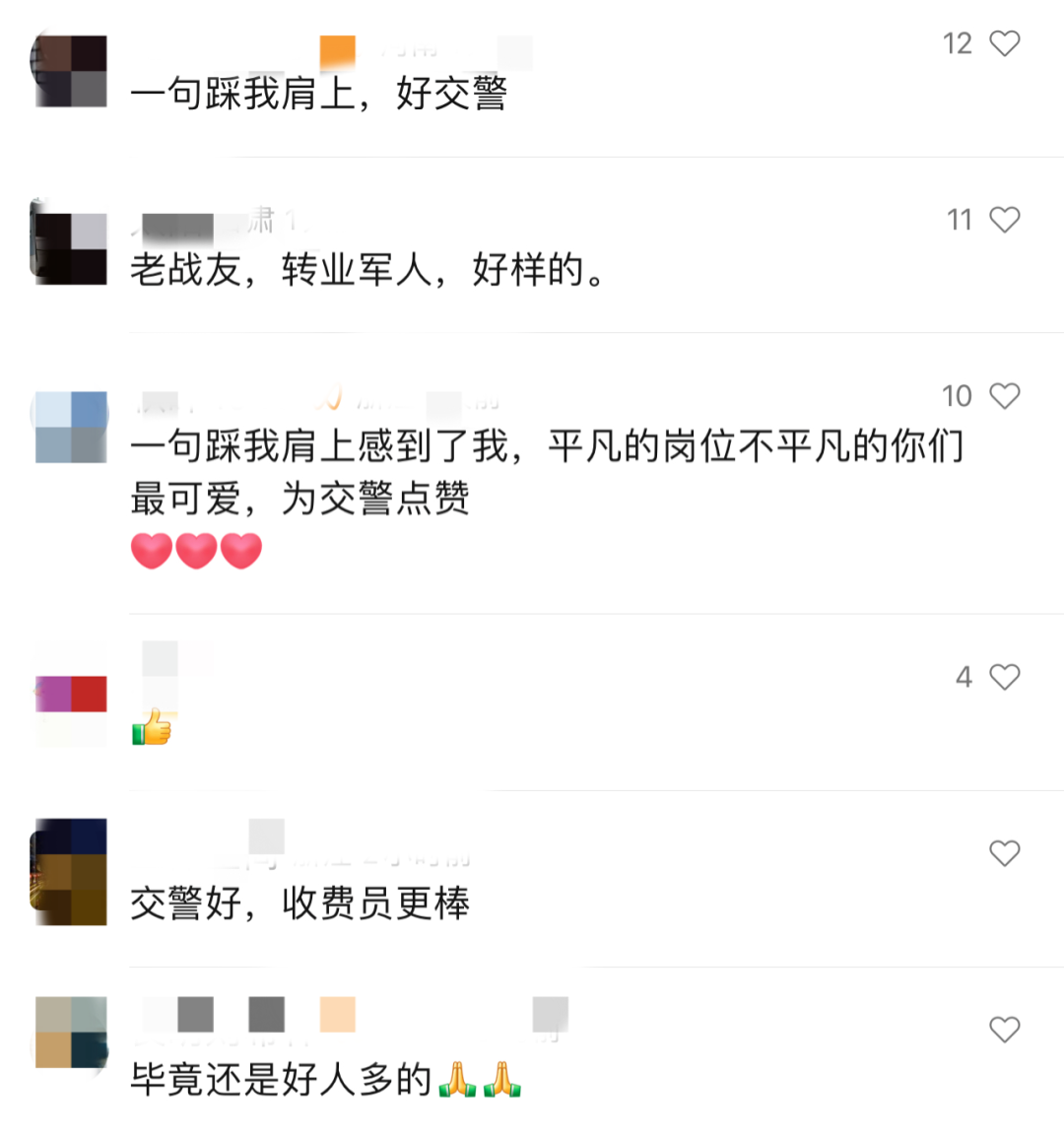The height and width of the screenshot is (1140, 1064).
Task: Like the thumbs-up emoji comment
Action: point(1004,677)
